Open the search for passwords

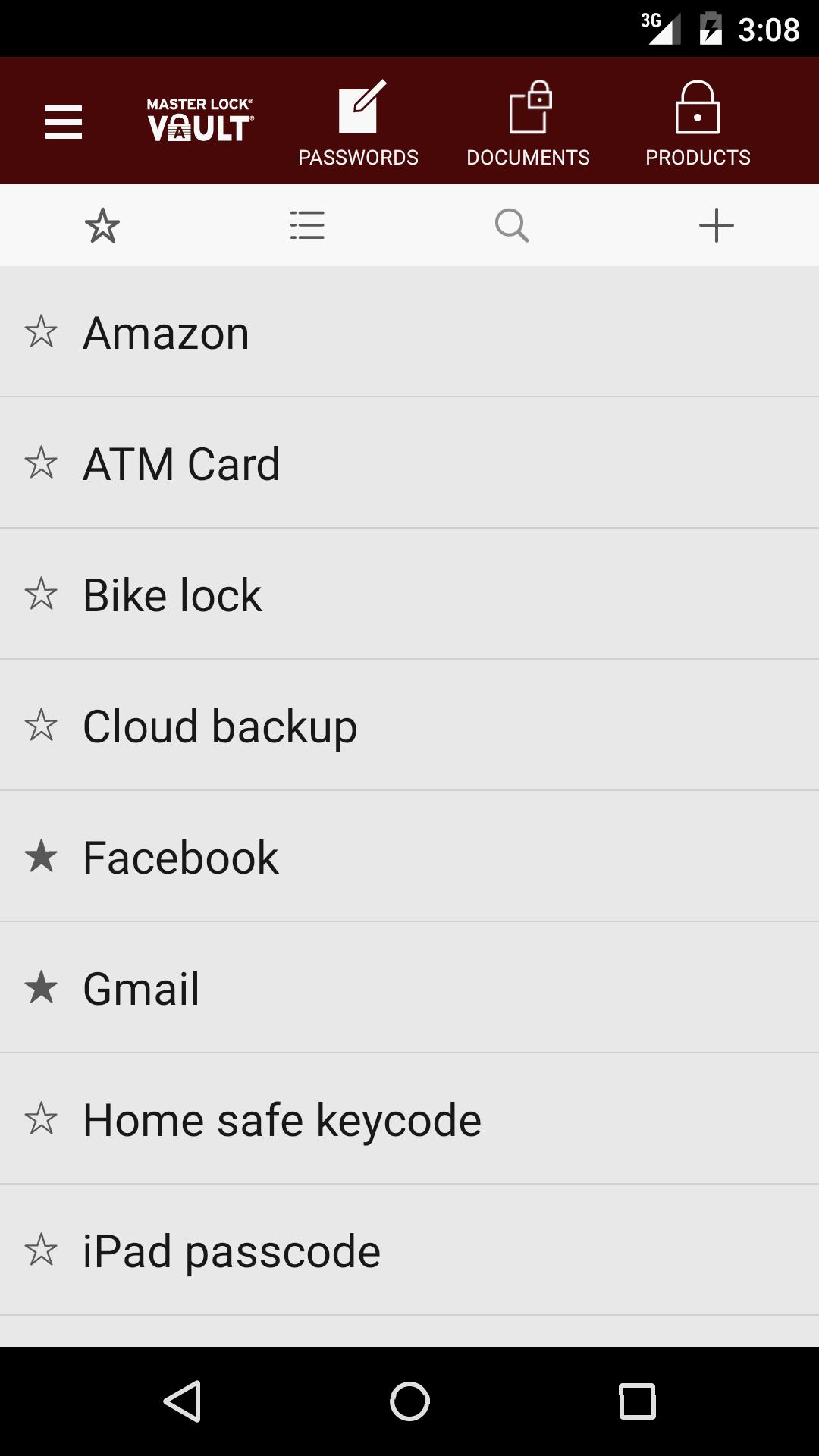click(x=512, y=224)
